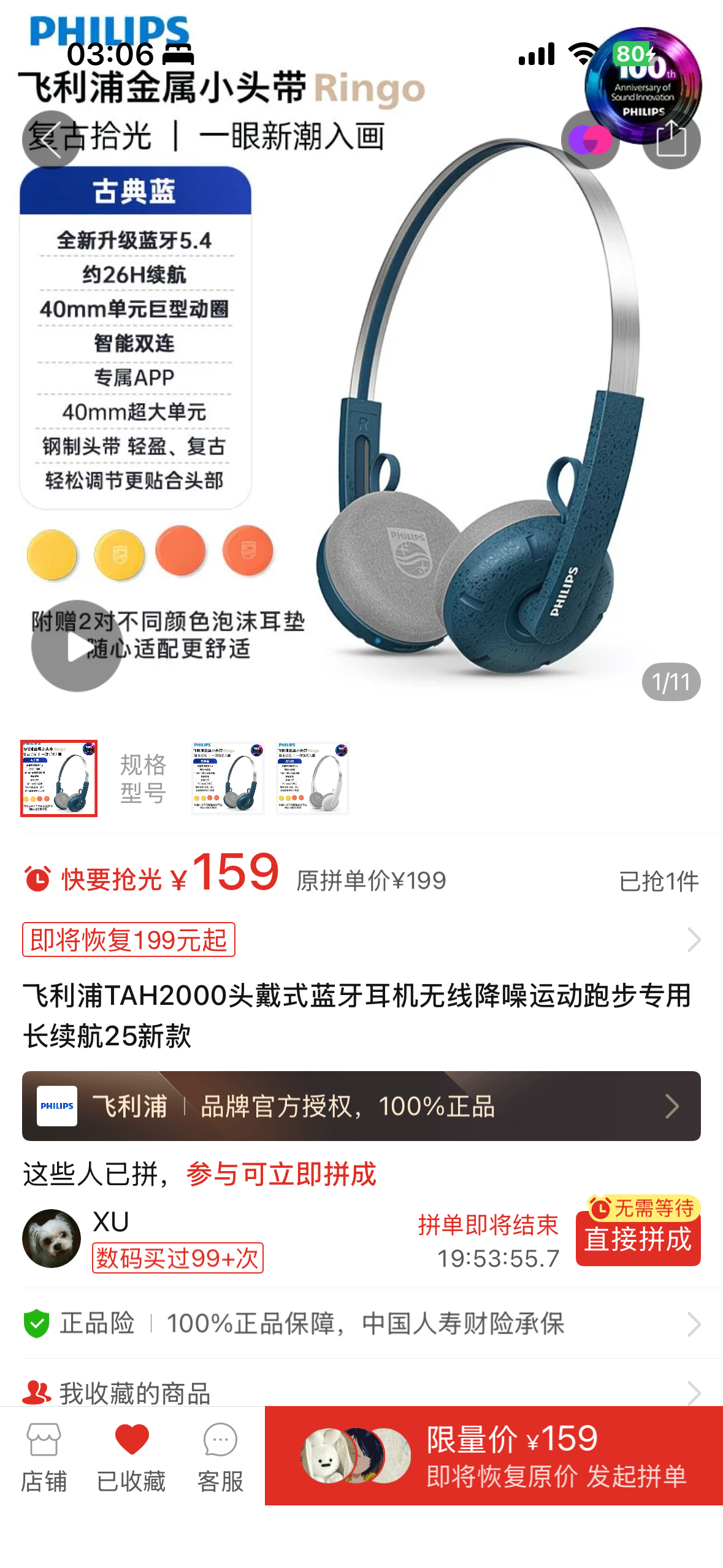Select the blue headphone variant thumbnail

(x=228, y=778)
